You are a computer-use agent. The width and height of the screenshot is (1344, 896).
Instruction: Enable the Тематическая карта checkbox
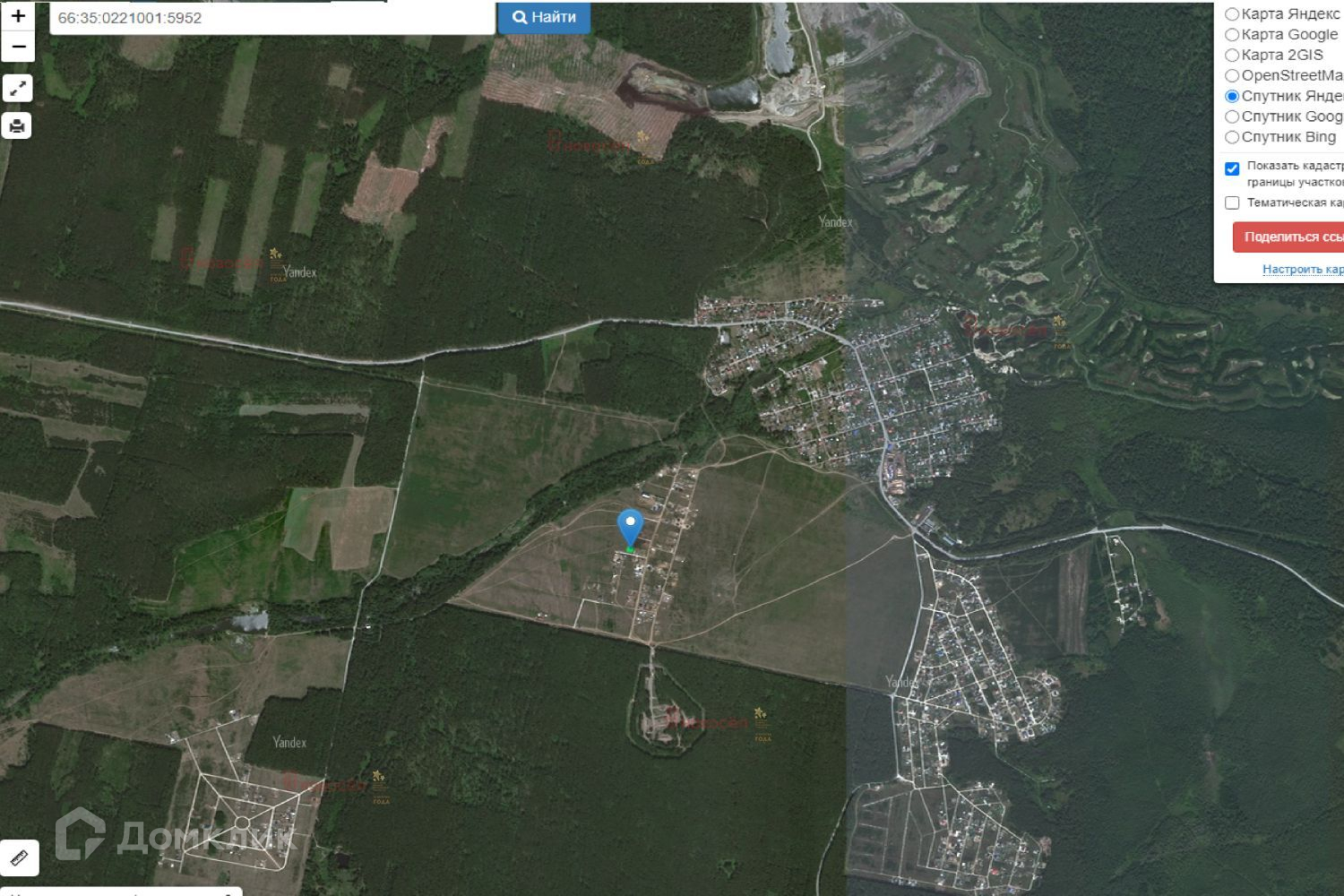point(1232,202)
